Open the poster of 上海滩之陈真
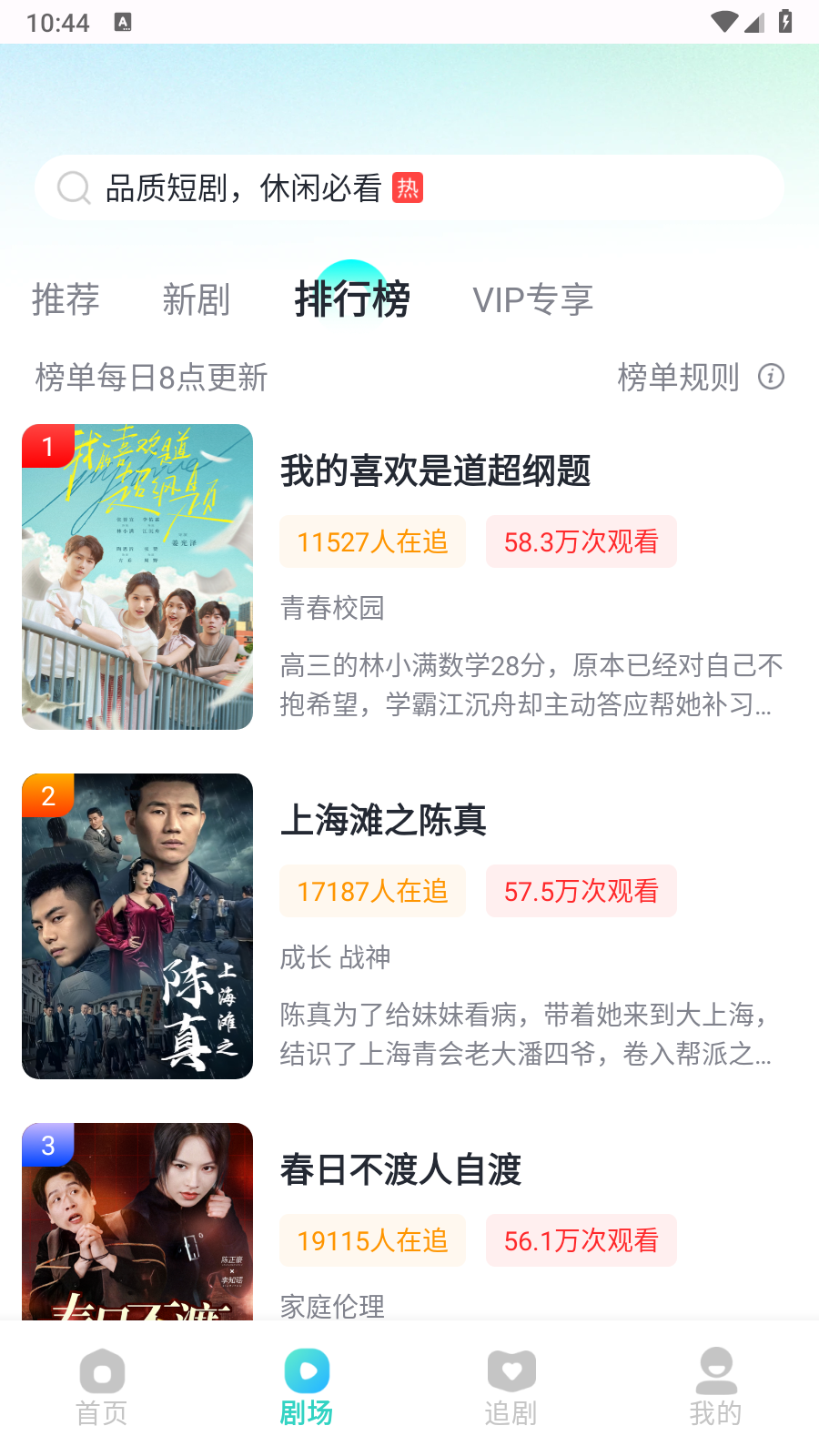The height and width of the screenshot is (1456, 819). pyautogui.click(x=136, y=925)
